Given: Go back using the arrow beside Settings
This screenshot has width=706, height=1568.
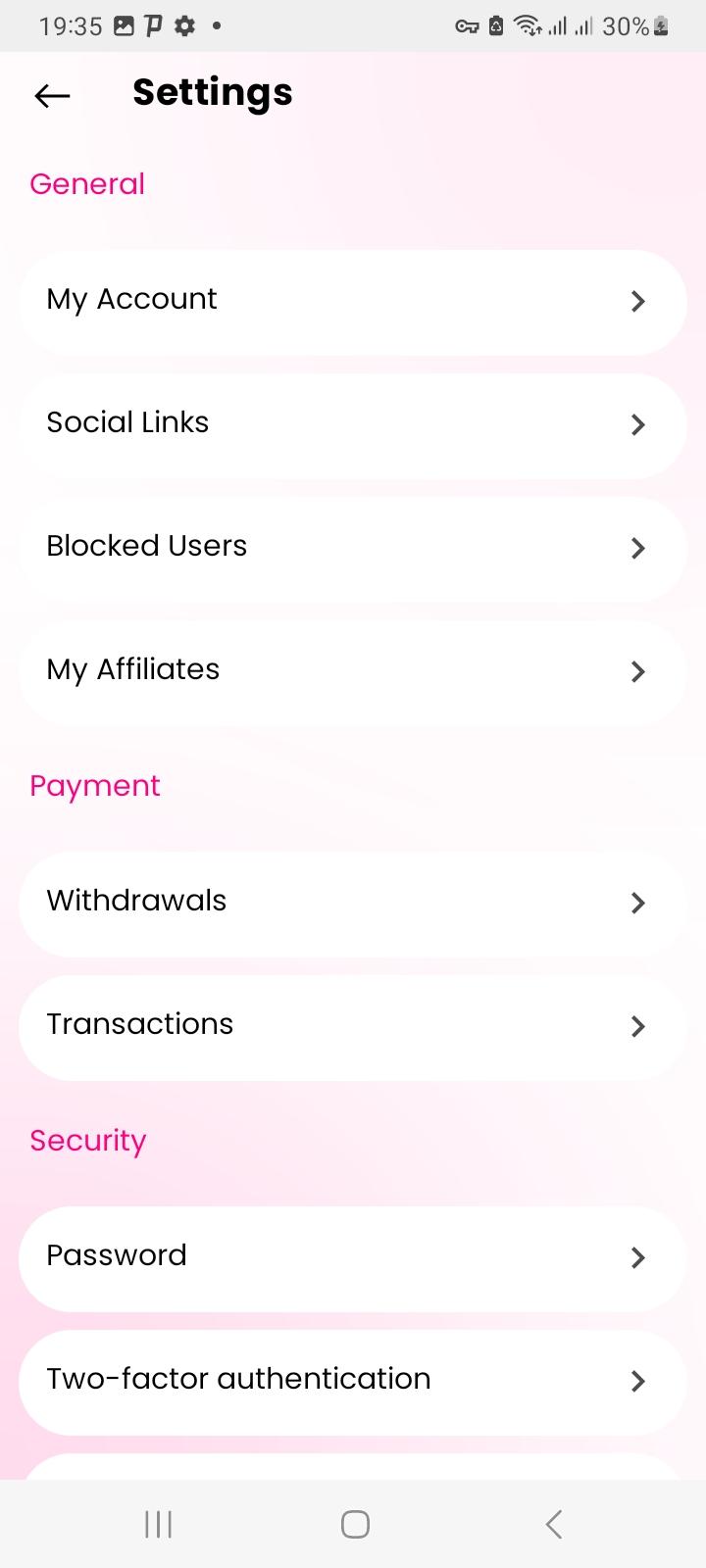Looking at the screenshot, I should click(x=52, y=95).
